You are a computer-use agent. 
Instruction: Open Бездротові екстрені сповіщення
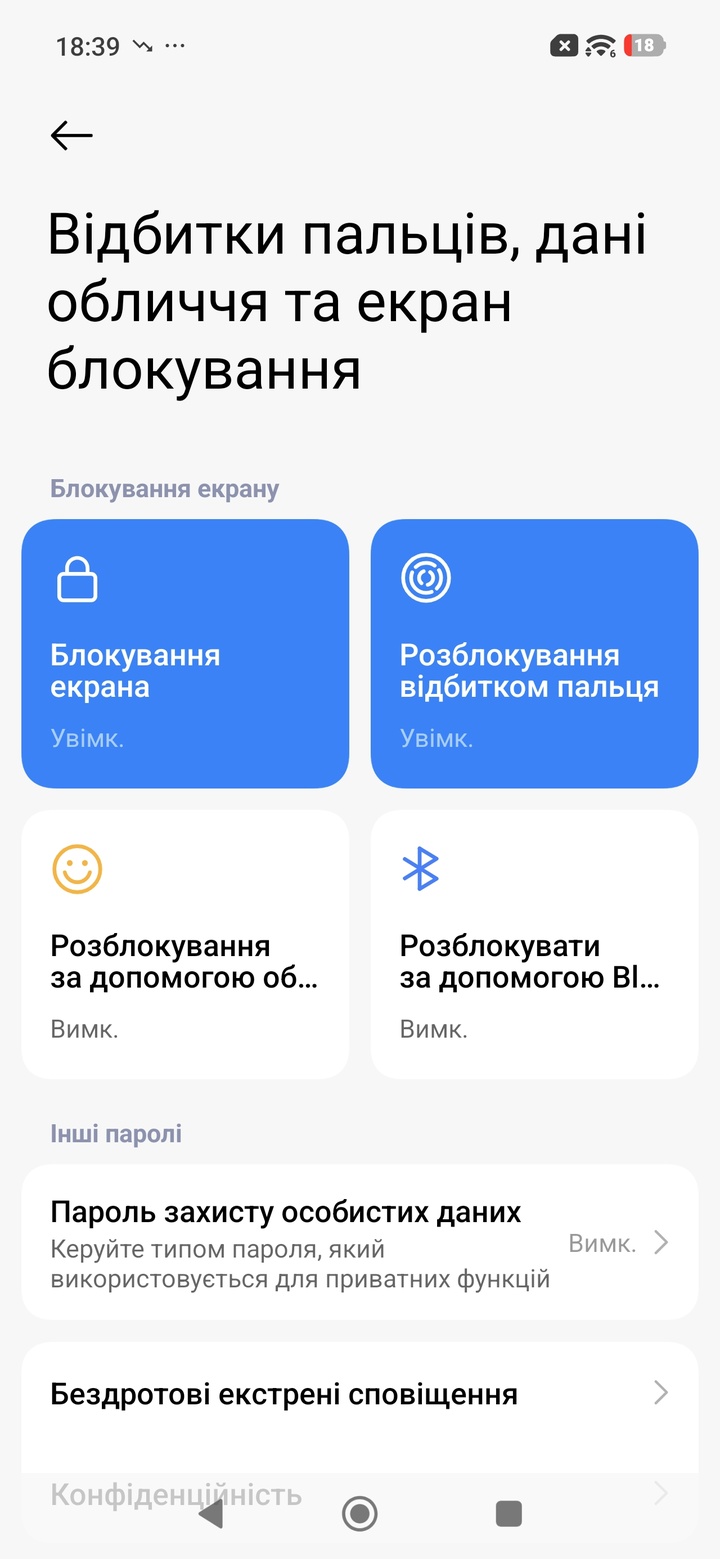[x=360, y=1393]
